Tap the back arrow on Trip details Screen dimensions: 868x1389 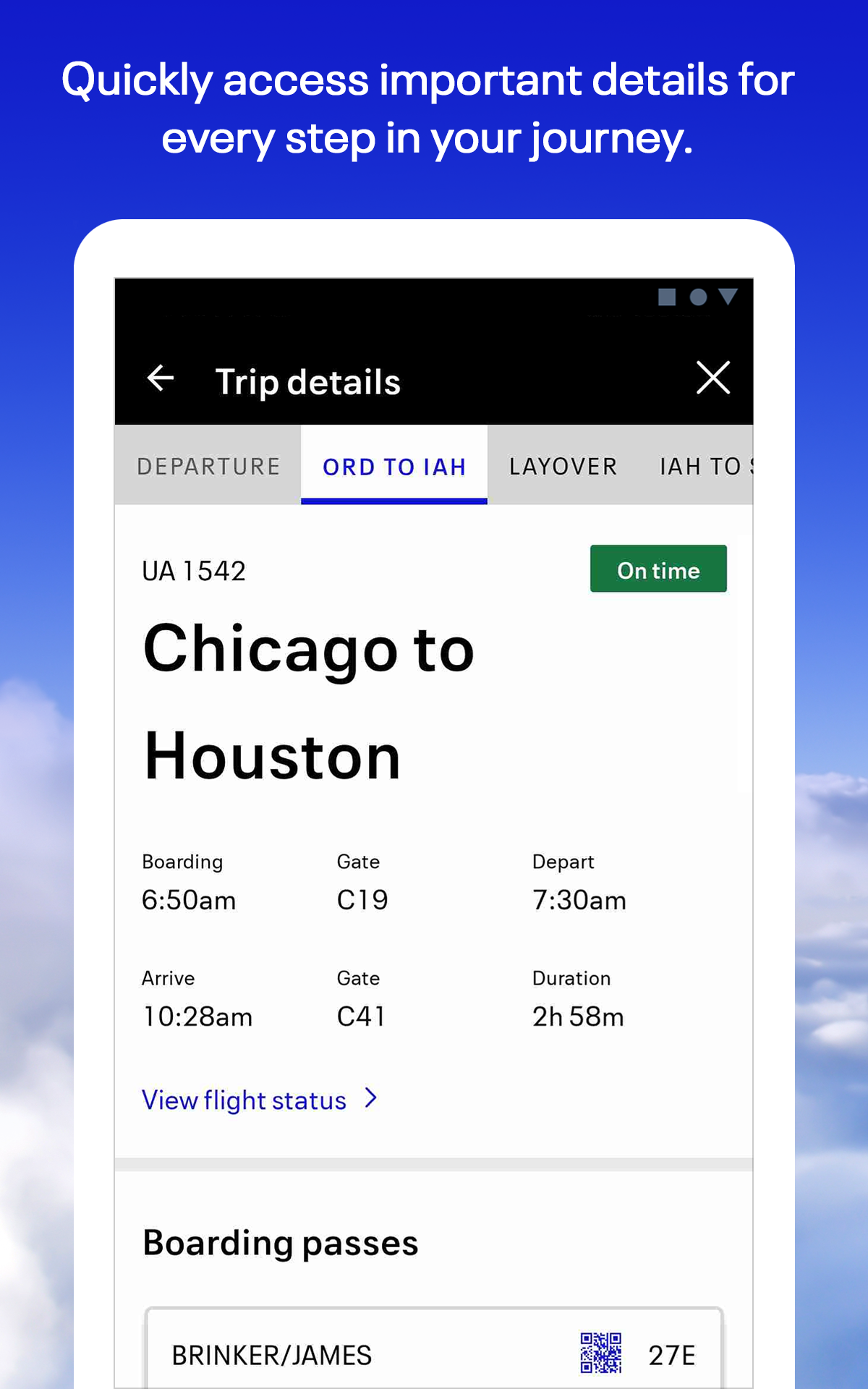(x=160, y=378)
